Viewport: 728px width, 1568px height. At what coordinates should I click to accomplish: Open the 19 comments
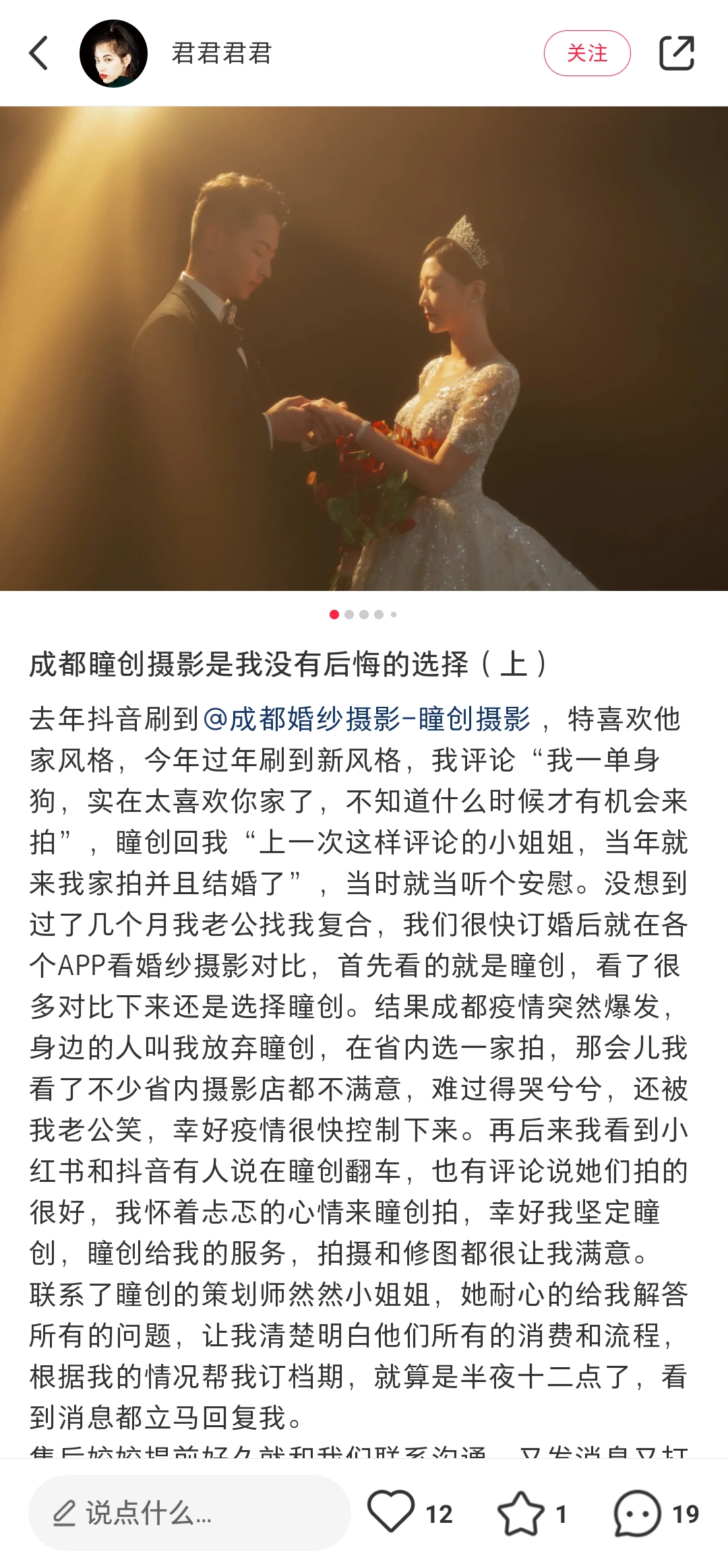637,1513
